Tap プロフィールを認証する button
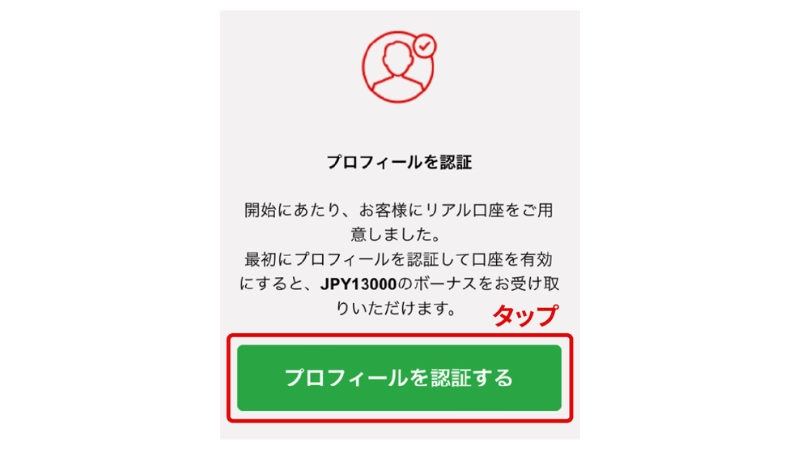 pyautogui.click(x=399, y=378)
